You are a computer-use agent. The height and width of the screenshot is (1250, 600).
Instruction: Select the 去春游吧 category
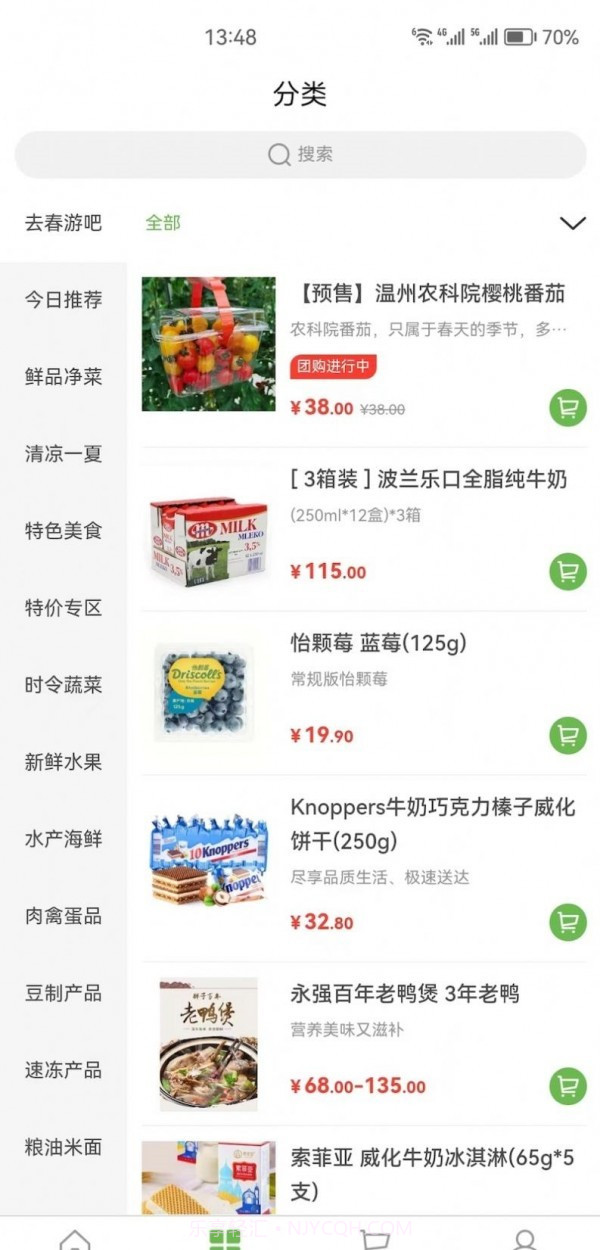pyautogui.click(x=63, y=223)
